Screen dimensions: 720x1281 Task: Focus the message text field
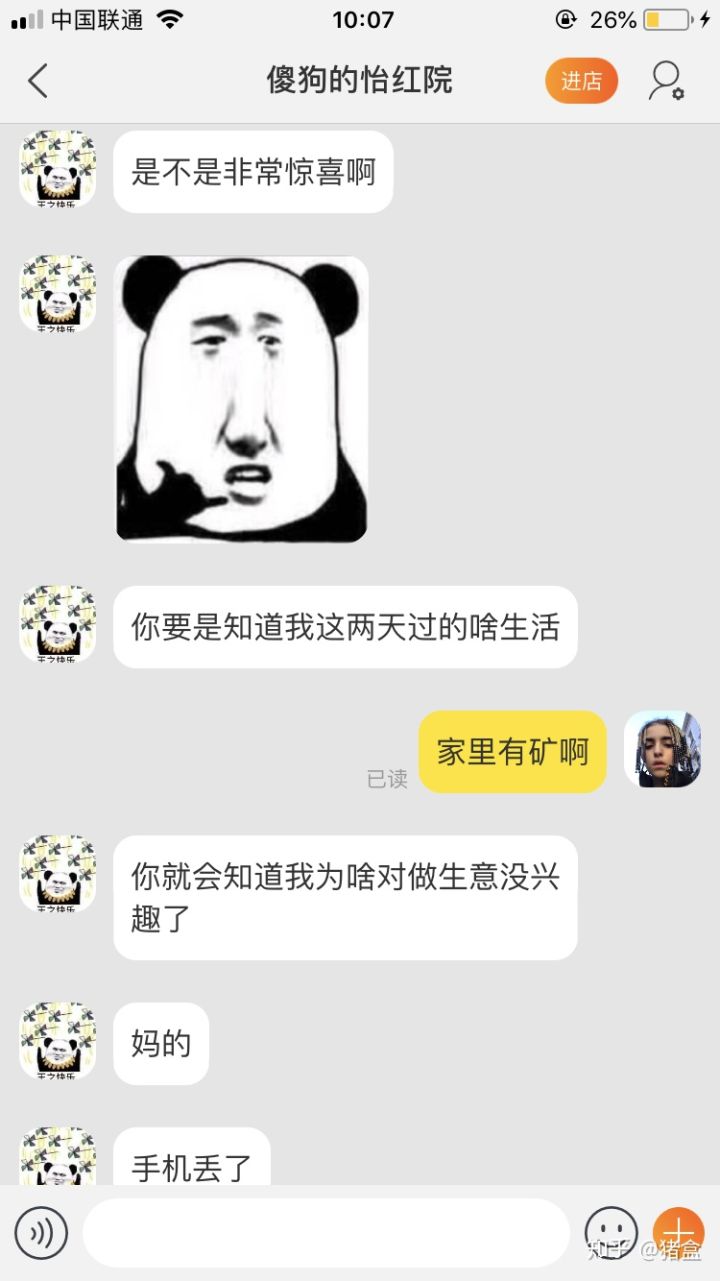click(326, 1233)
